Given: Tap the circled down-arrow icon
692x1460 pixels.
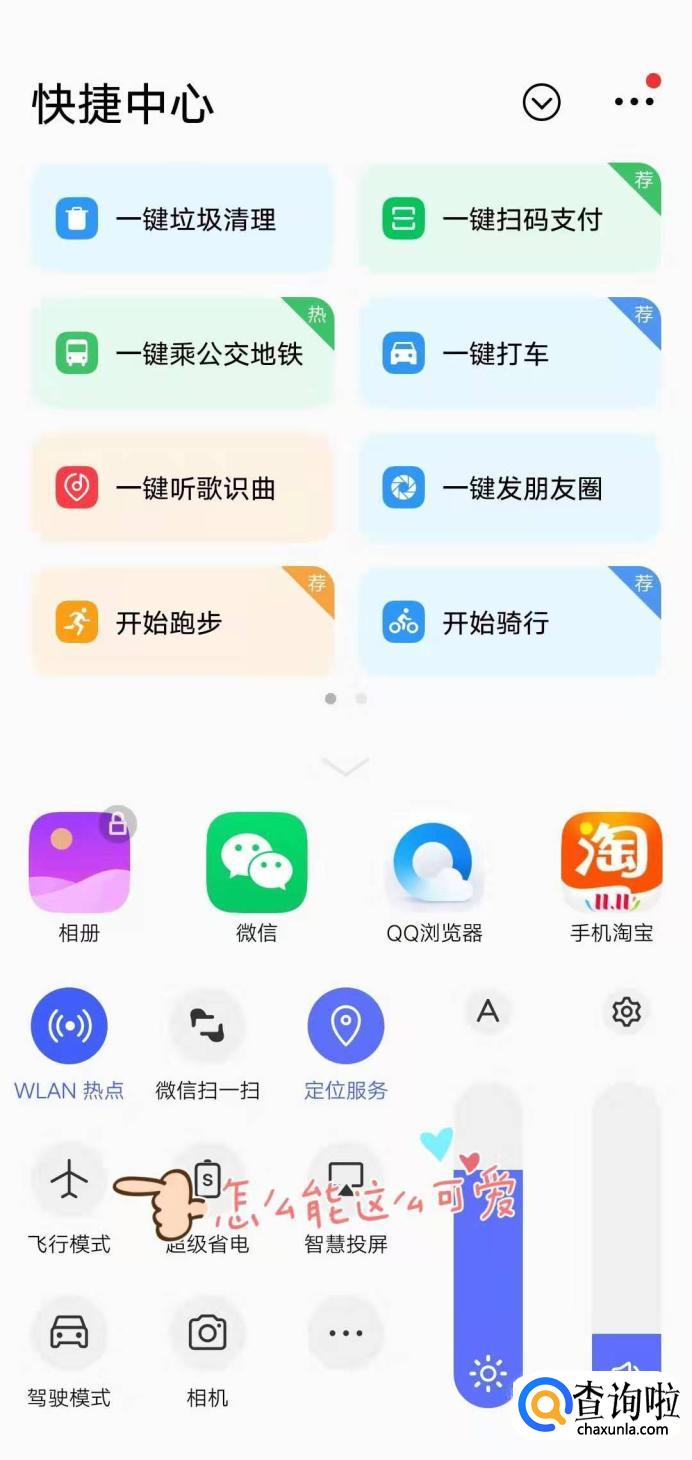Looking at the screenshot, I should coord(542,102).
